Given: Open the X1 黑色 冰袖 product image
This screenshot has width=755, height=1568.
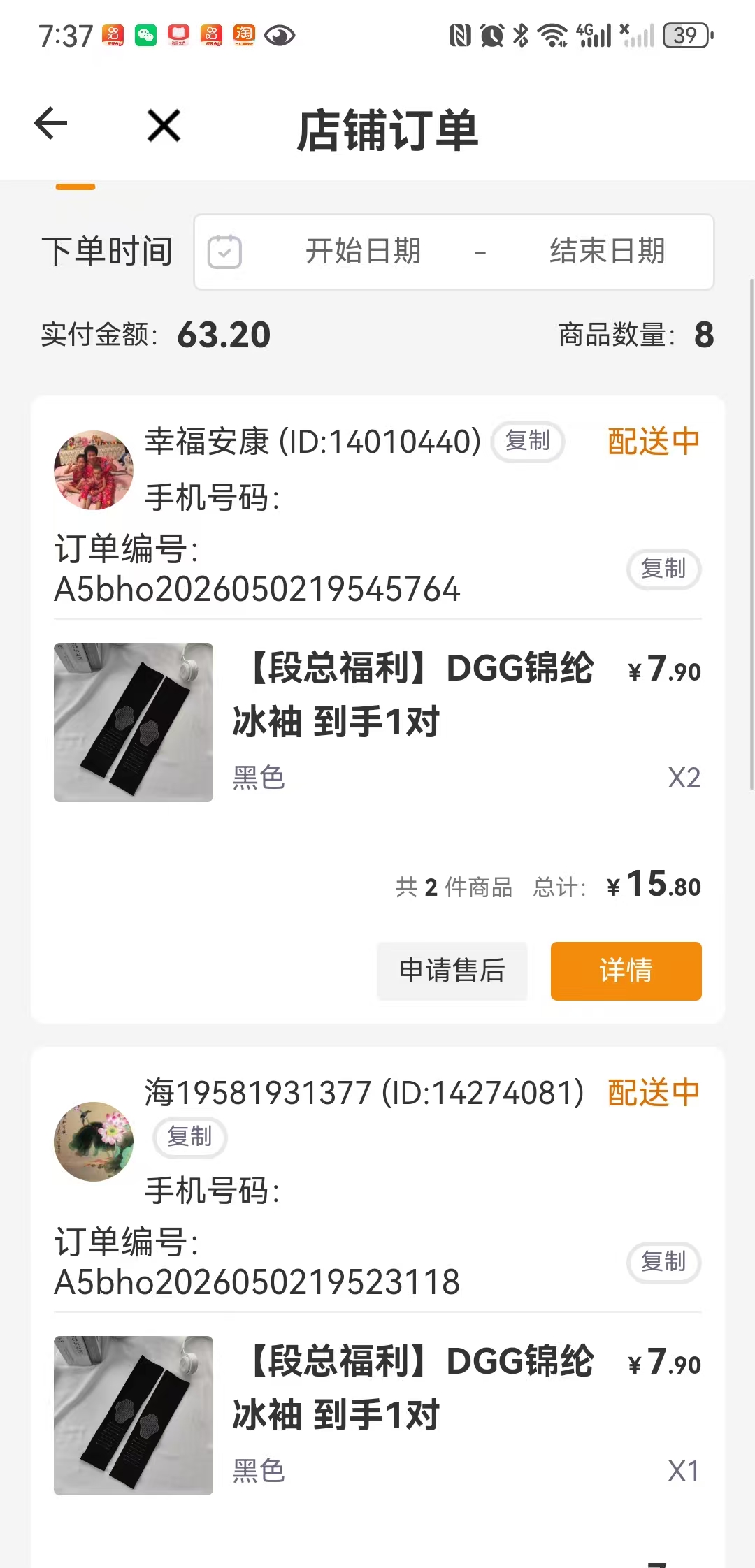Looking at the screenshot, I should coord(134,1416).
